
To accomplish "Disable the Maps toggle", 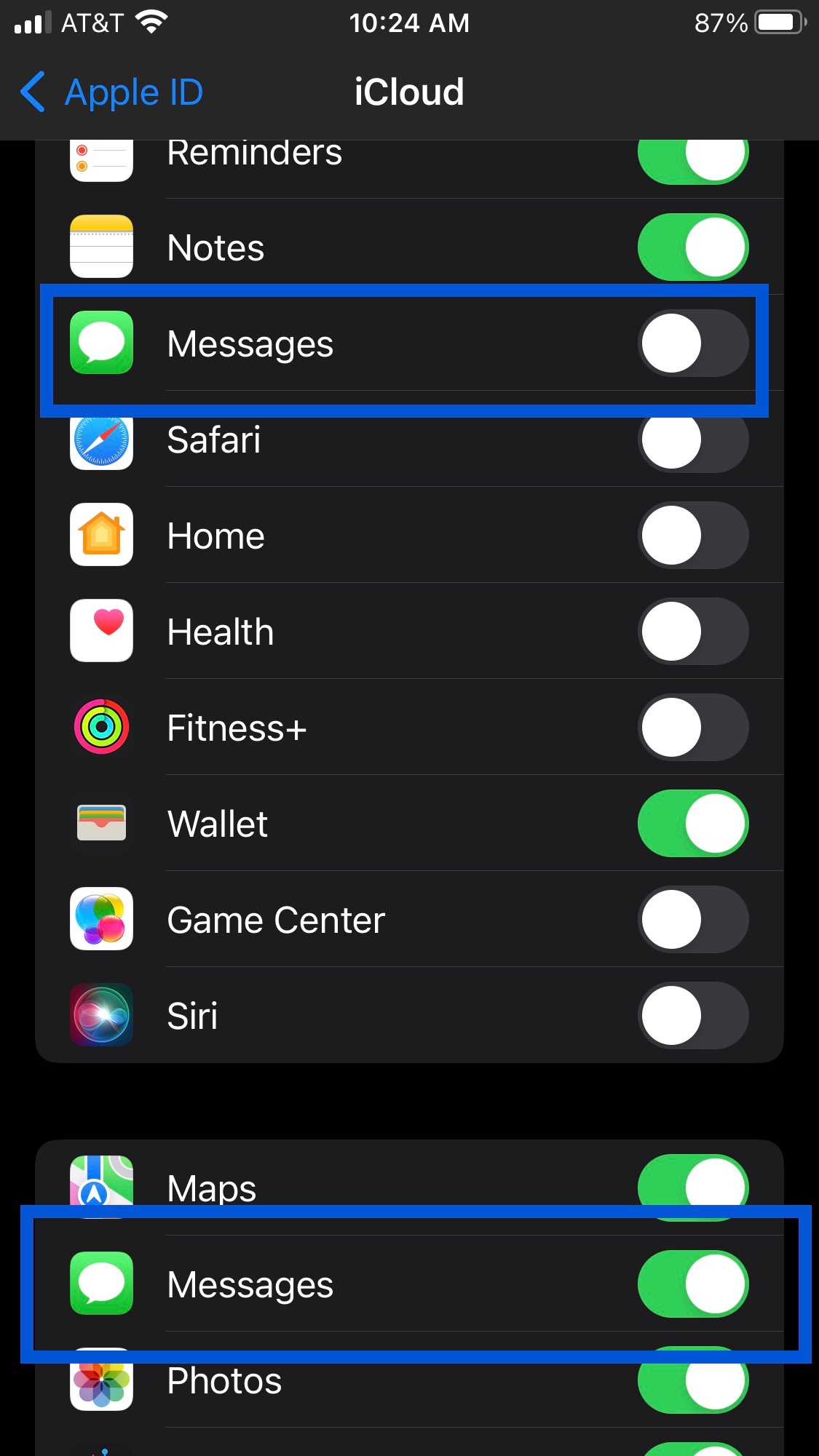I will (x=693, y=1188).
